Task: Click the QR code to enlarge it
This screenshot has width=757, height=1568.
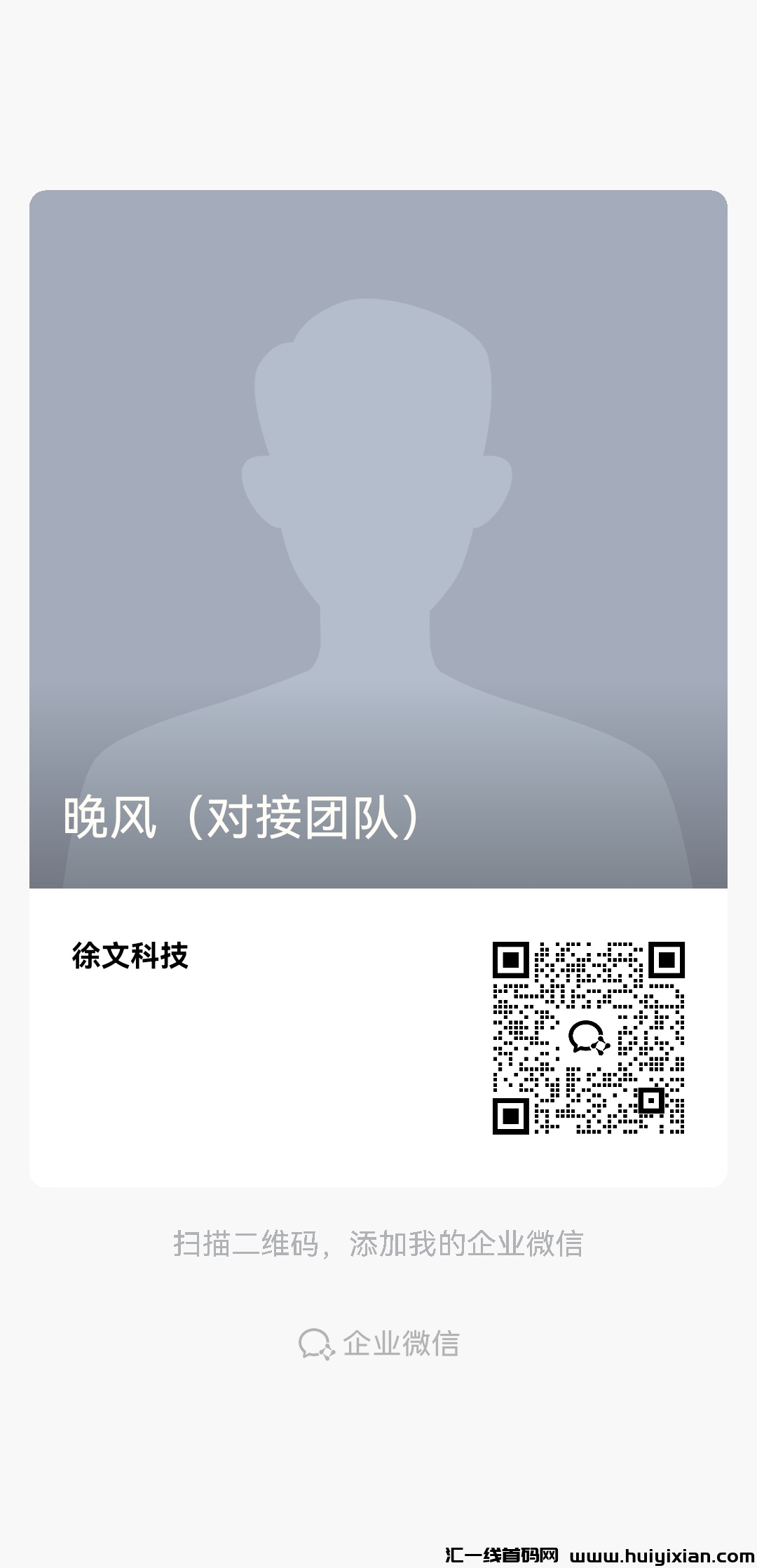Action: (x=587, y=1036)
